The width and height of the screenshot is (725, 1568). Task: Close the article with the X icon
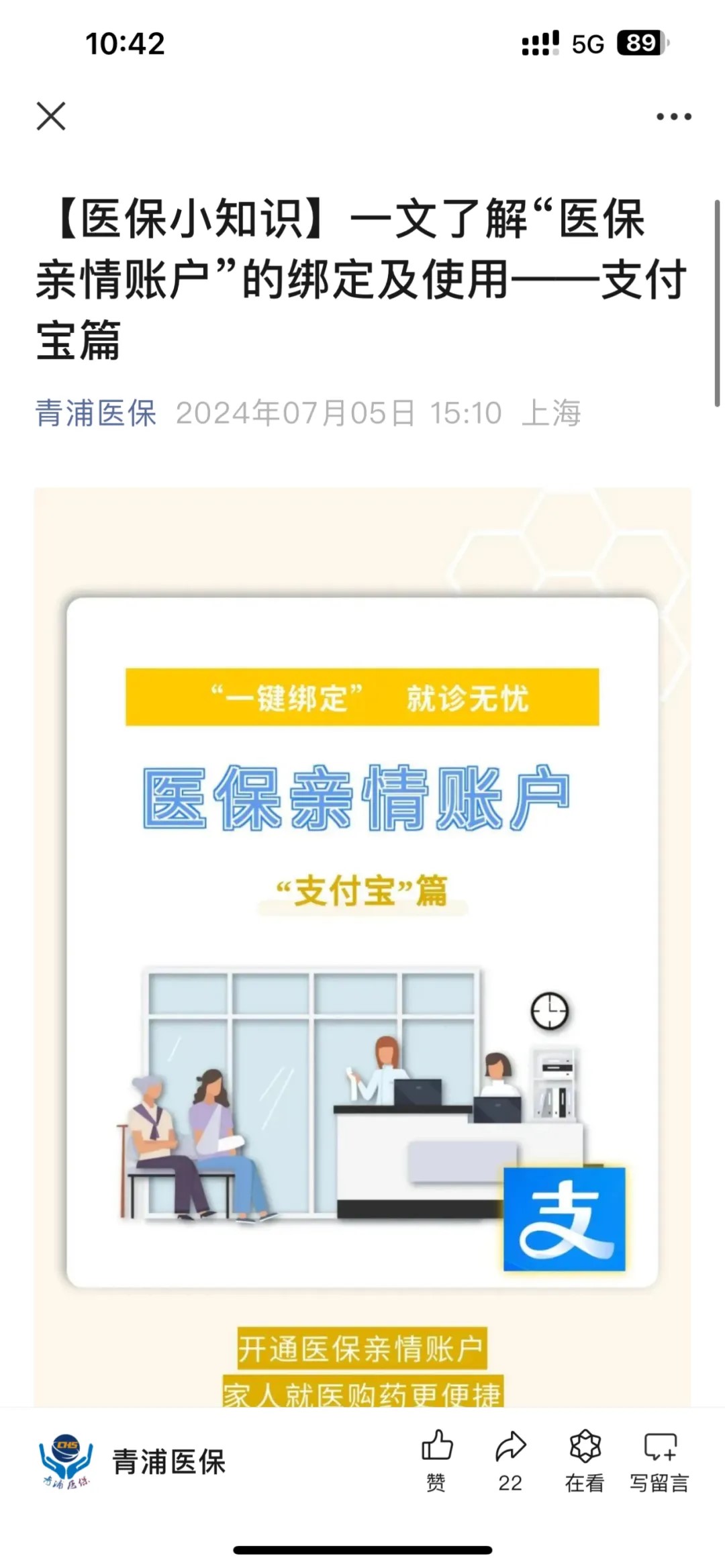51,116
